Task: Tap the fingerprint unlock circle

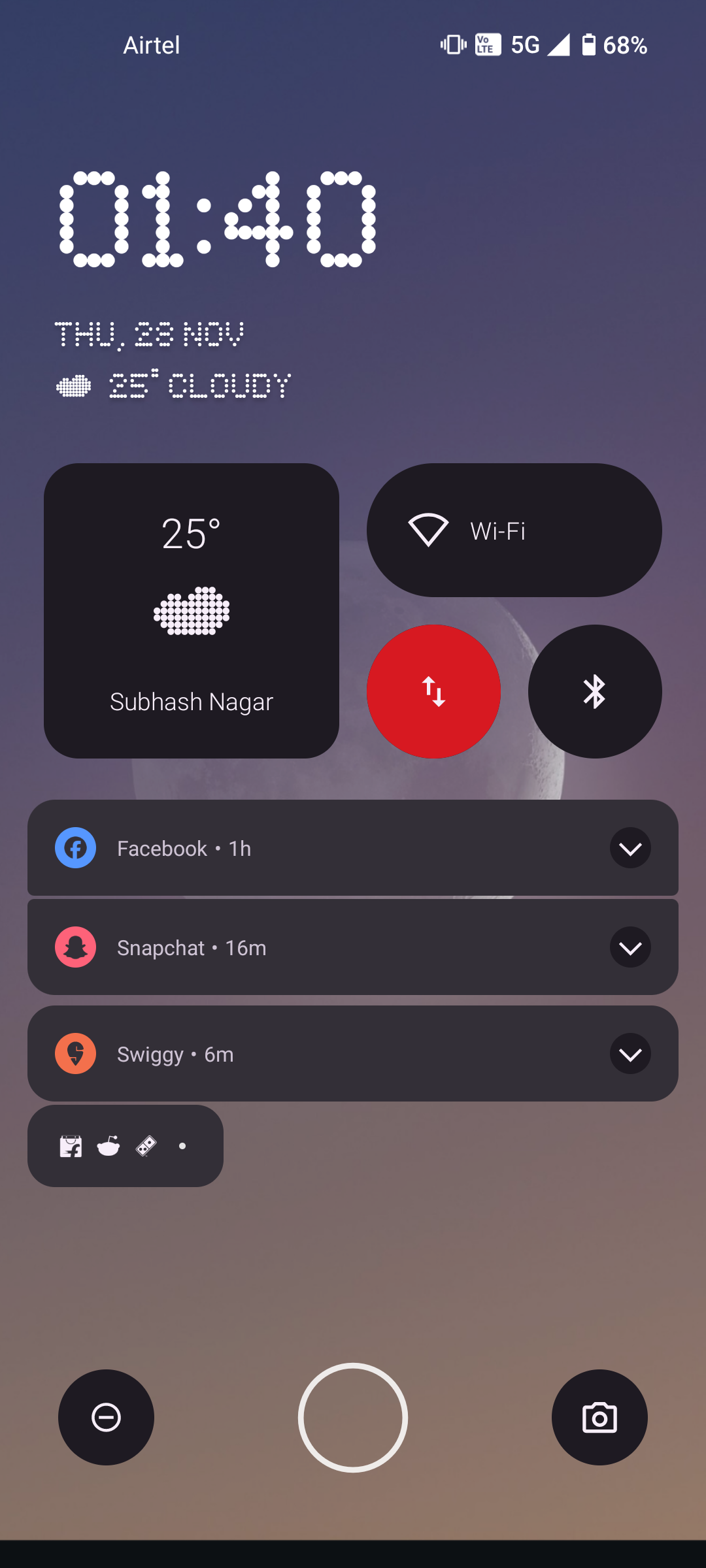Action: tap(353, 1417)
